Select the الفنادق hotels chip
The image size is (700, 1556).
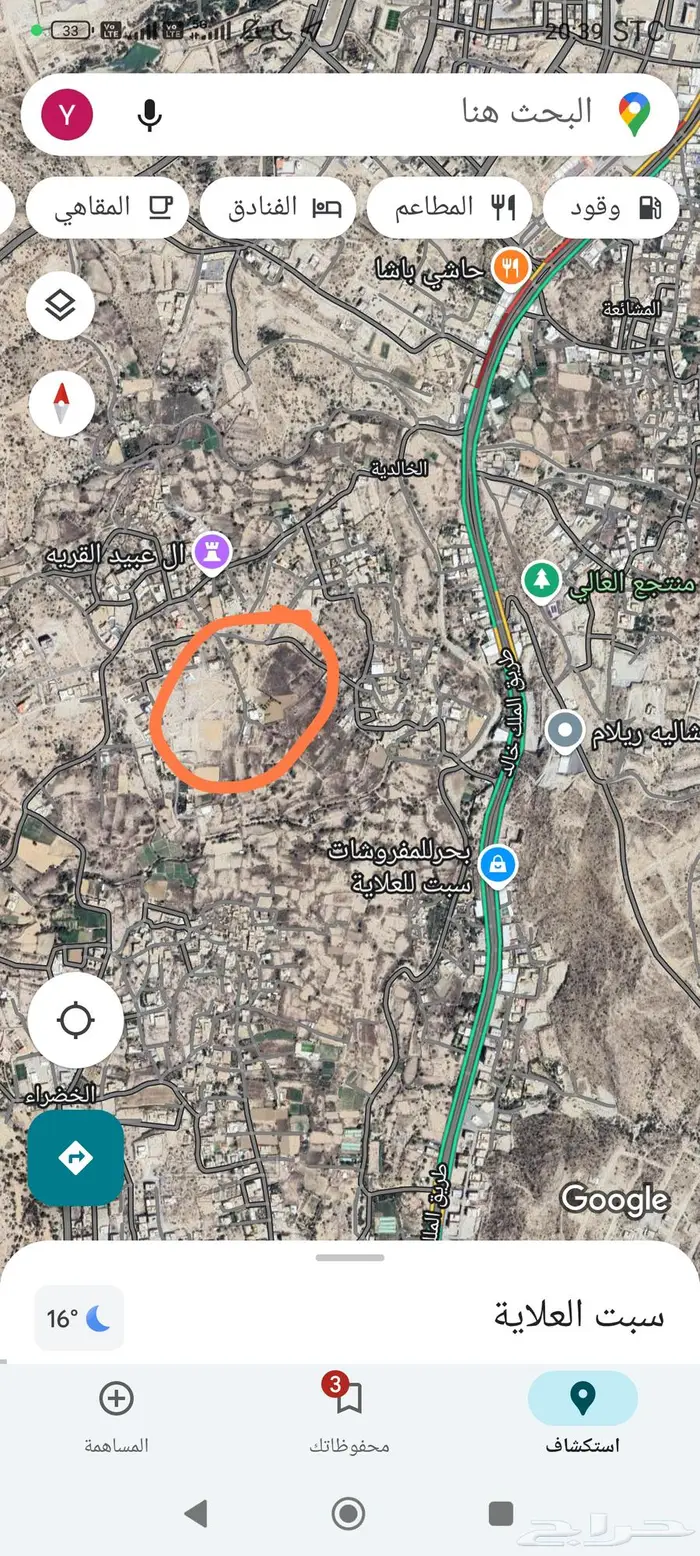point(278,208)
